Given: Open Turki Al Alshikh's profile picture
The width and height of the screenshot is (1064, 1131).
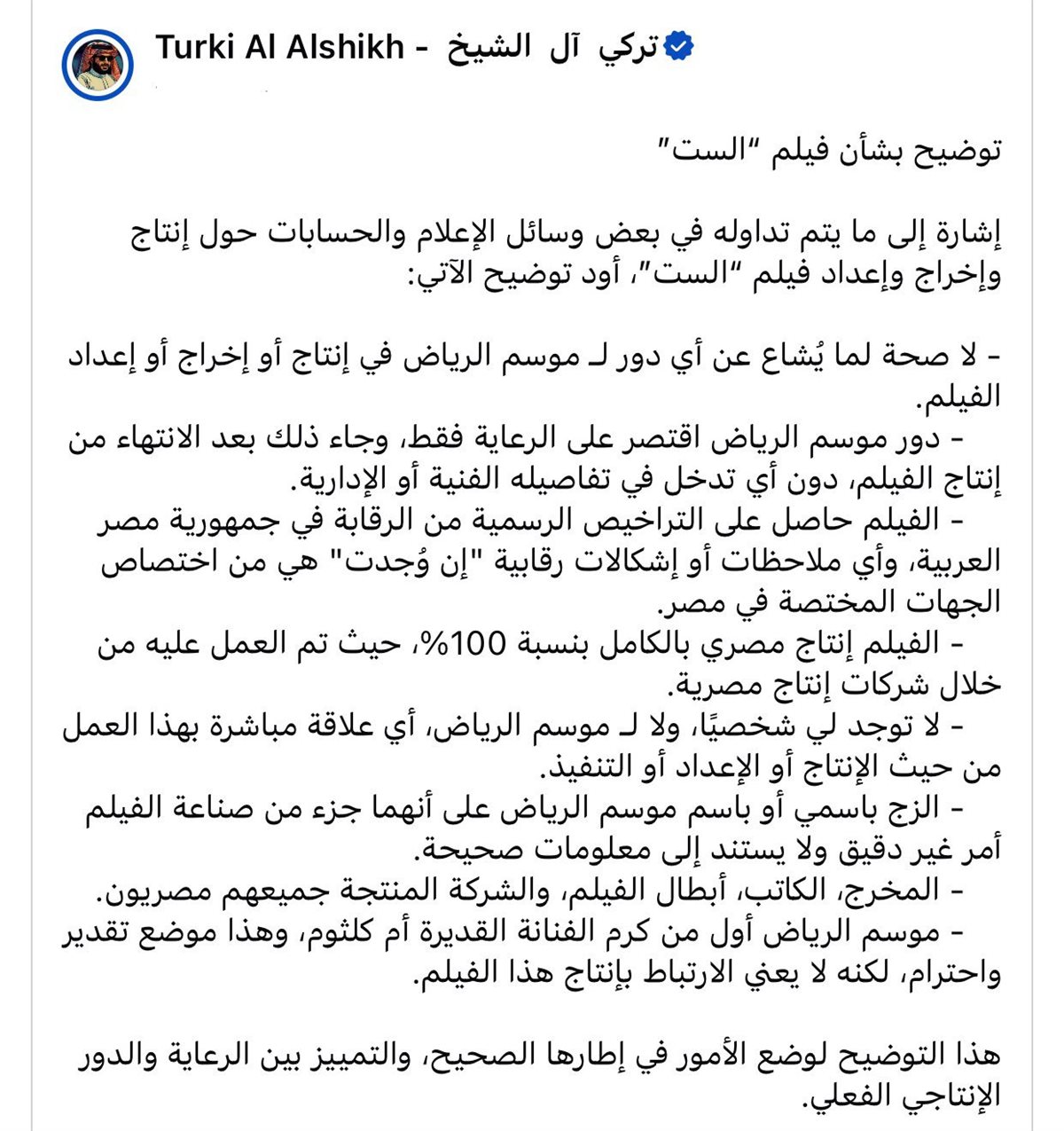Looking at the screenshot, I should (98, 66).
